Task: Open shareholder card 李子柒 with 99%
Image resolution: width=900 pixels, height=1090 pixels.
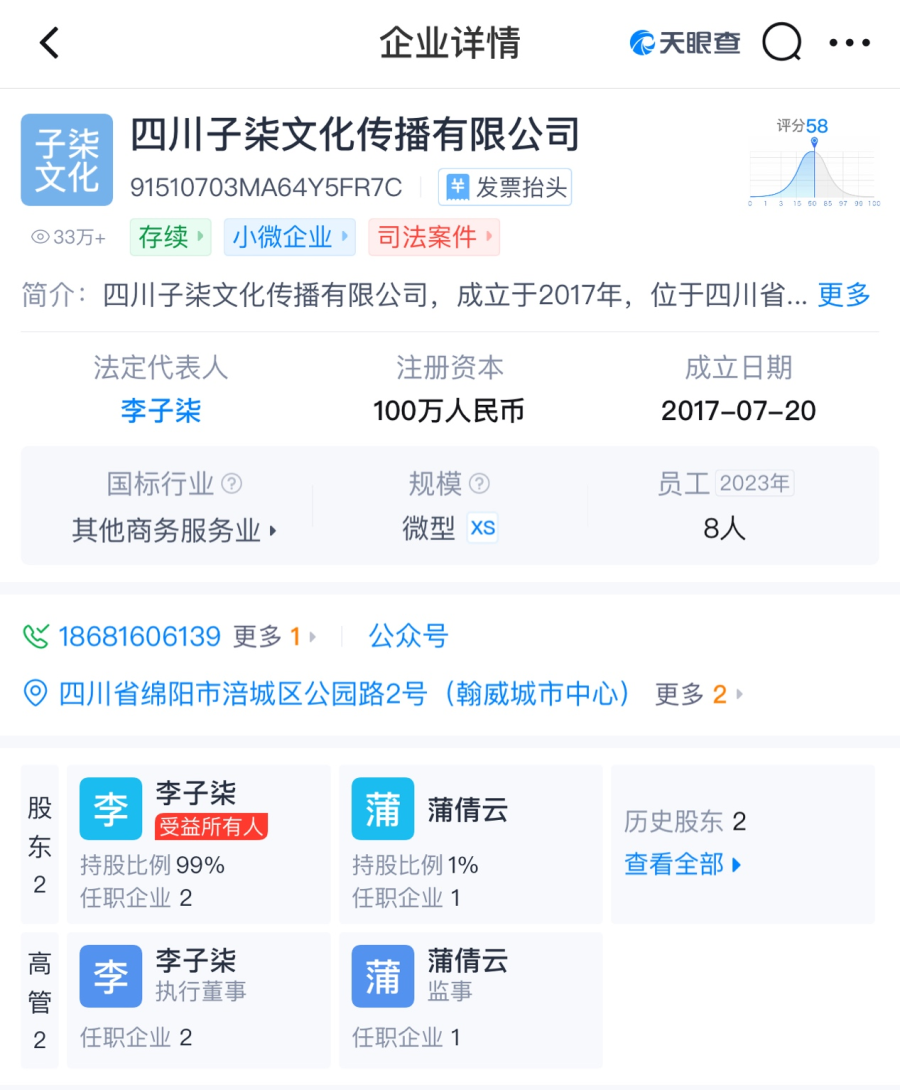Action: point(198,844)
